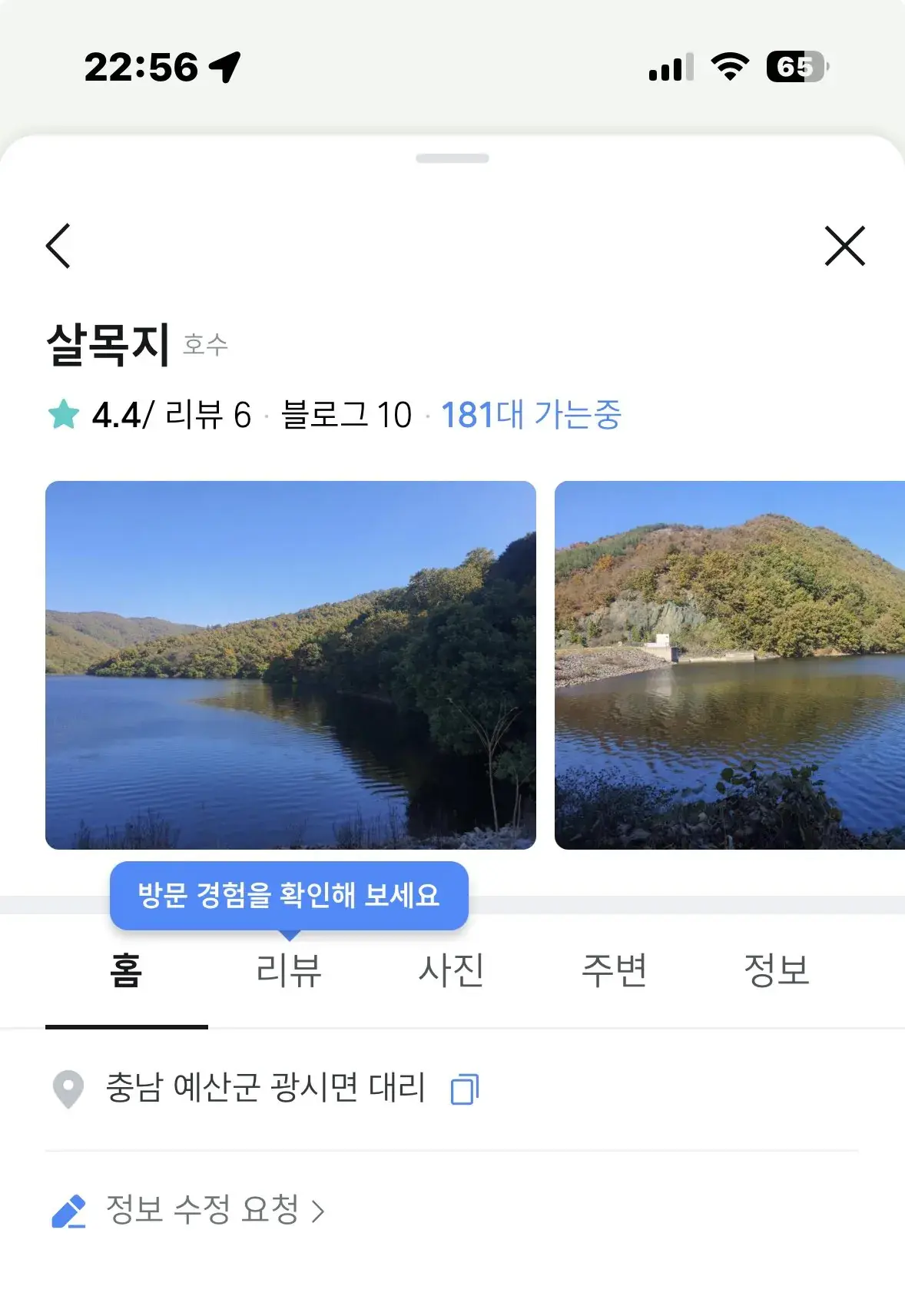Screen dimensions: 905x1316
Task: Switch to the 리뷰 tab
Action: tap(288, 970)
